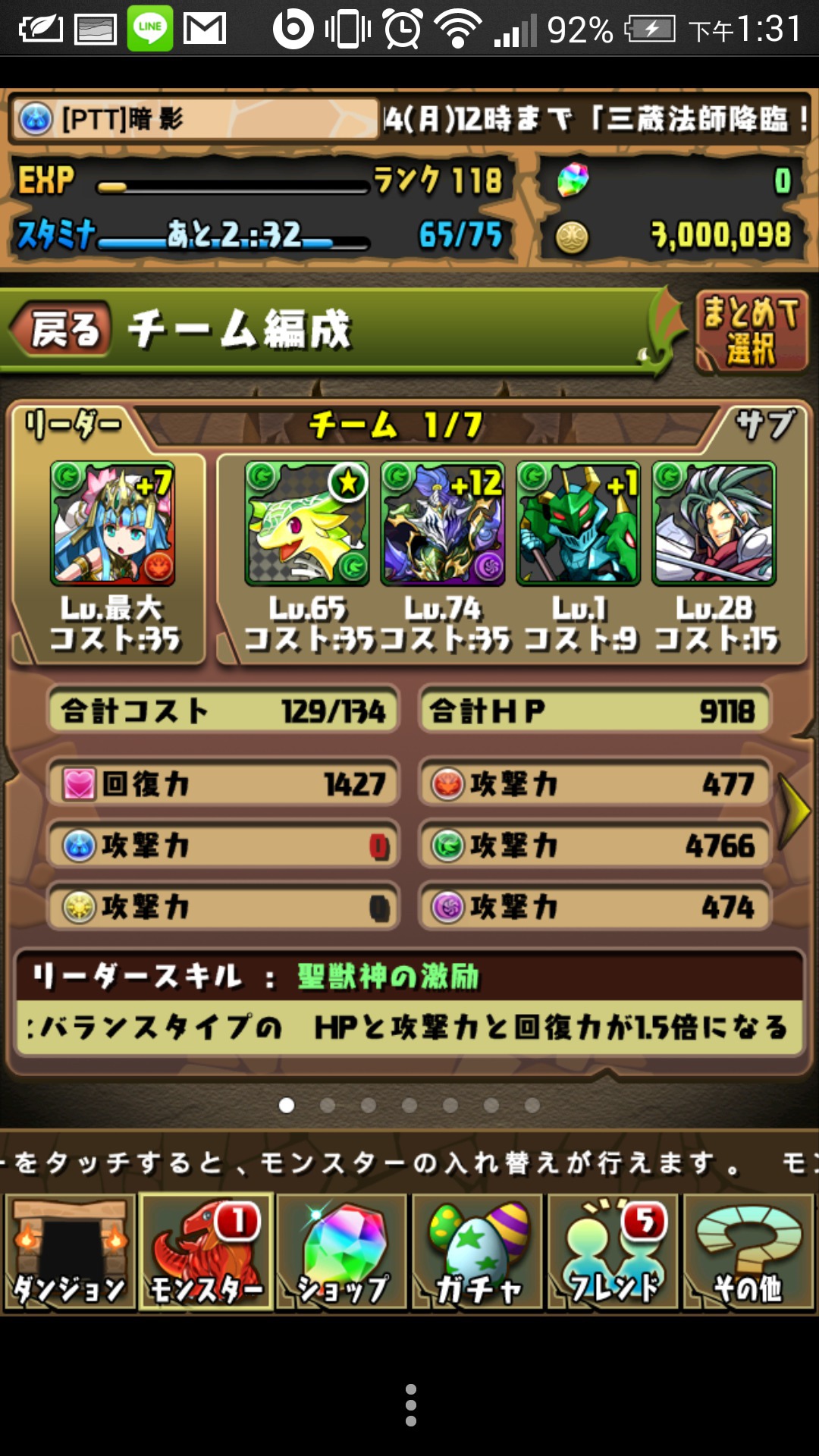Tap the yellow arrow to next team
This screenshot has height=1456, width=819.
click(x=794, y=809)
